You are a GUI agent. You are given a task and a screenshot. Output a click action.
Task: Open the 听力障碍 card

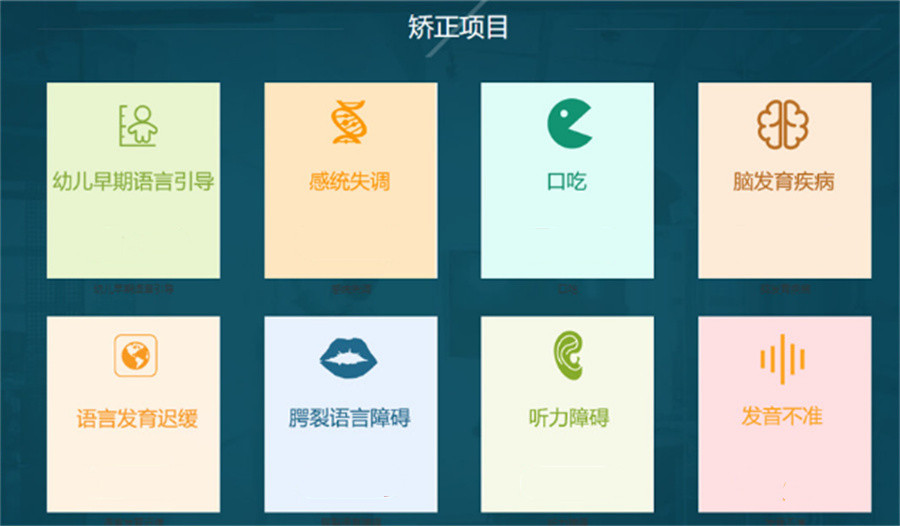click(x=567, y=415)
